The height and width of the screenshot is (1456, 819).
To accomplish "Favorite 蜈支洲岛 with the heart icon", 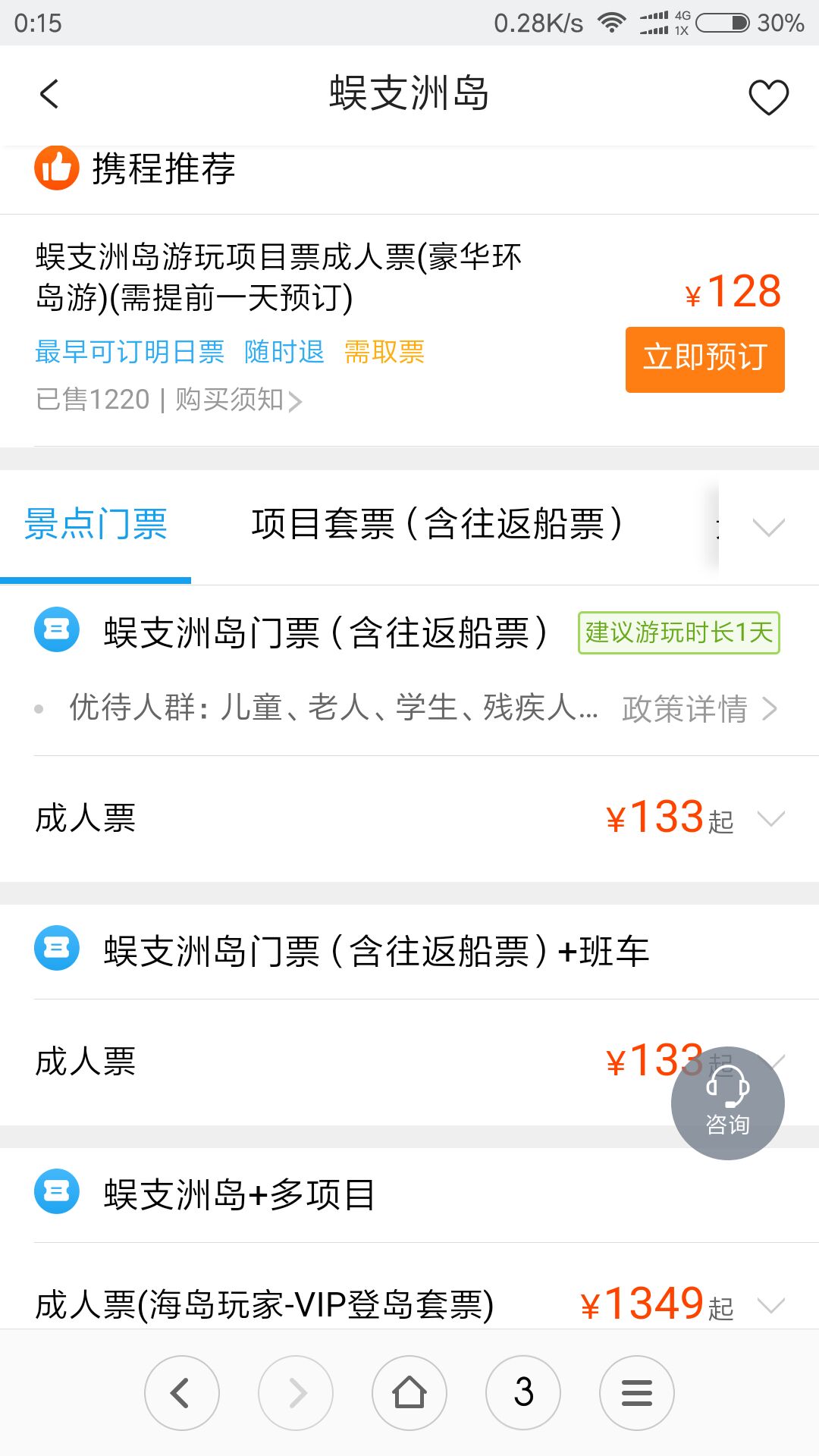I will (768, 97).
